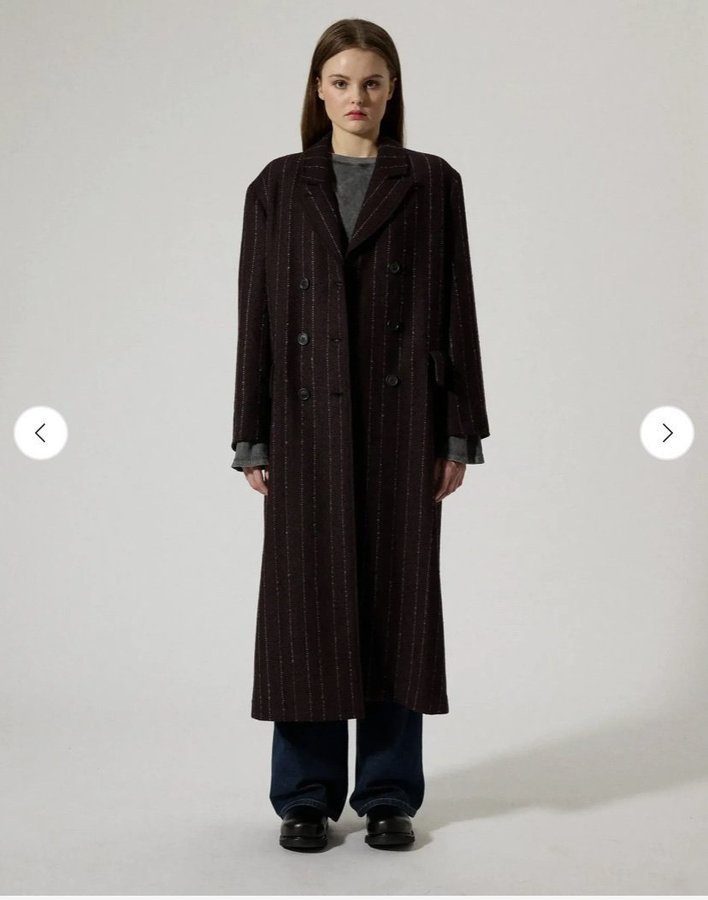Go to the previous product photo
This screenshot has height=900, width=708.
pos(41,433)
